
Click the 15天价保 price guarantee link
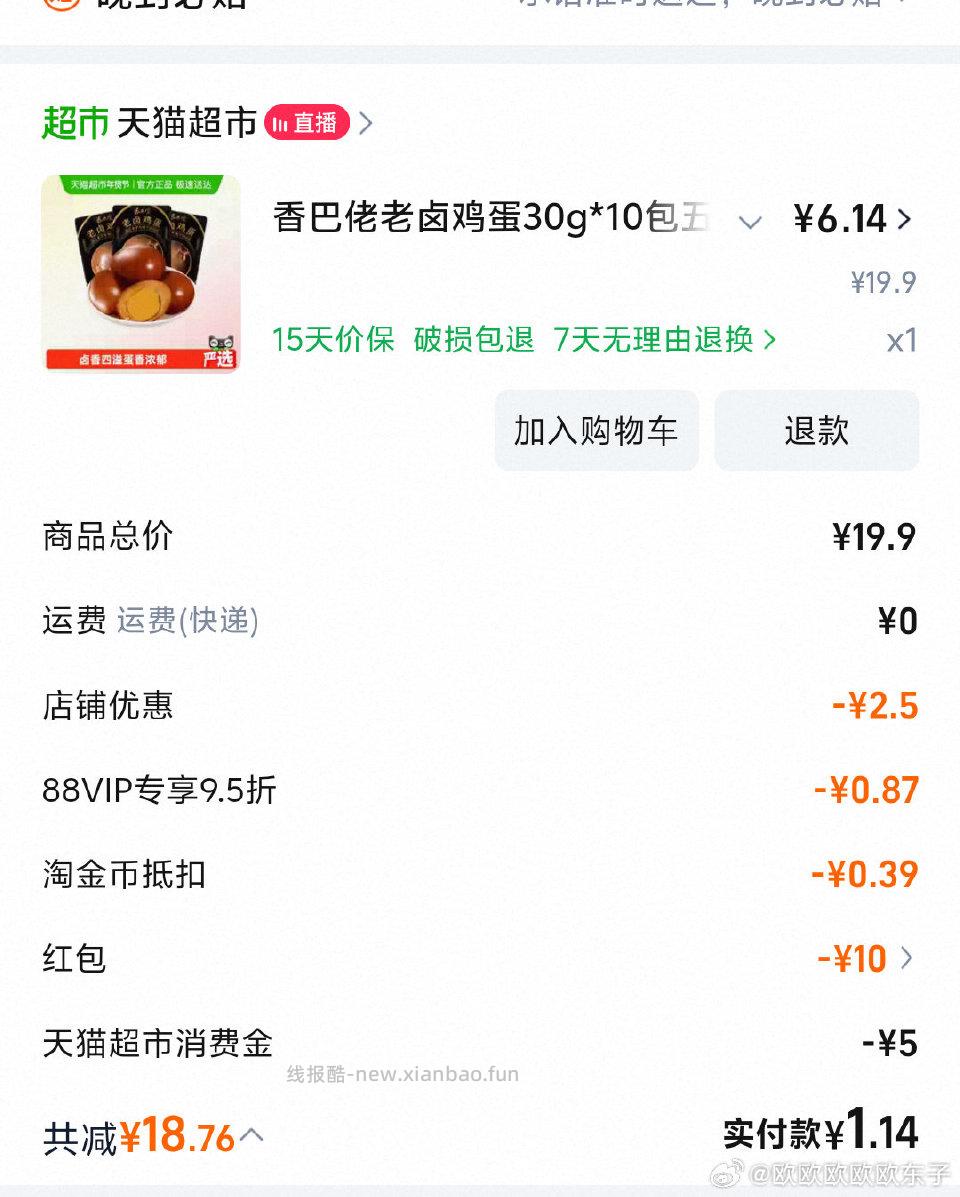tap(331, 341)
